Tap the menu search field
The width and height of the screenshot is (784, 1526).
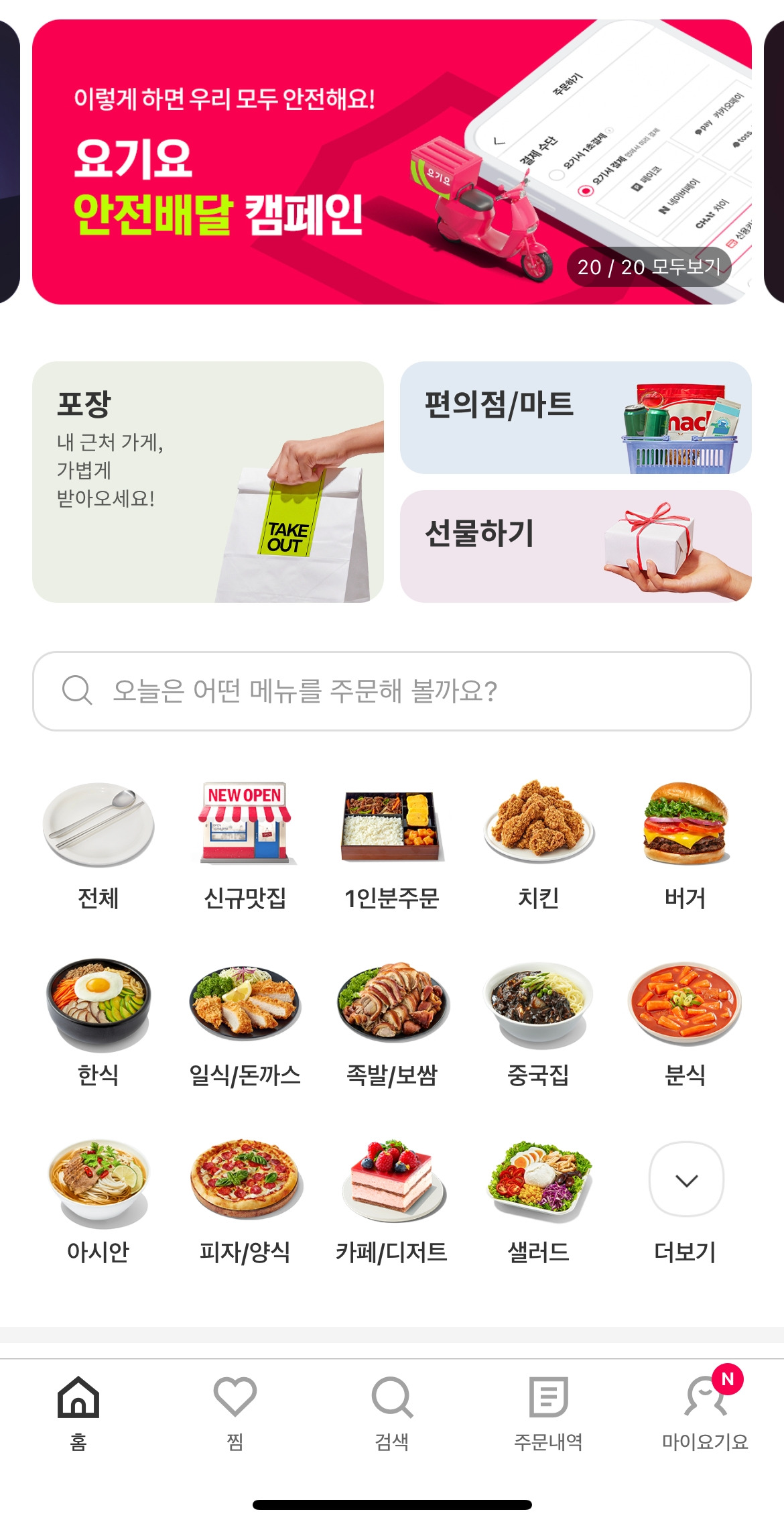(x=392, y=691)
